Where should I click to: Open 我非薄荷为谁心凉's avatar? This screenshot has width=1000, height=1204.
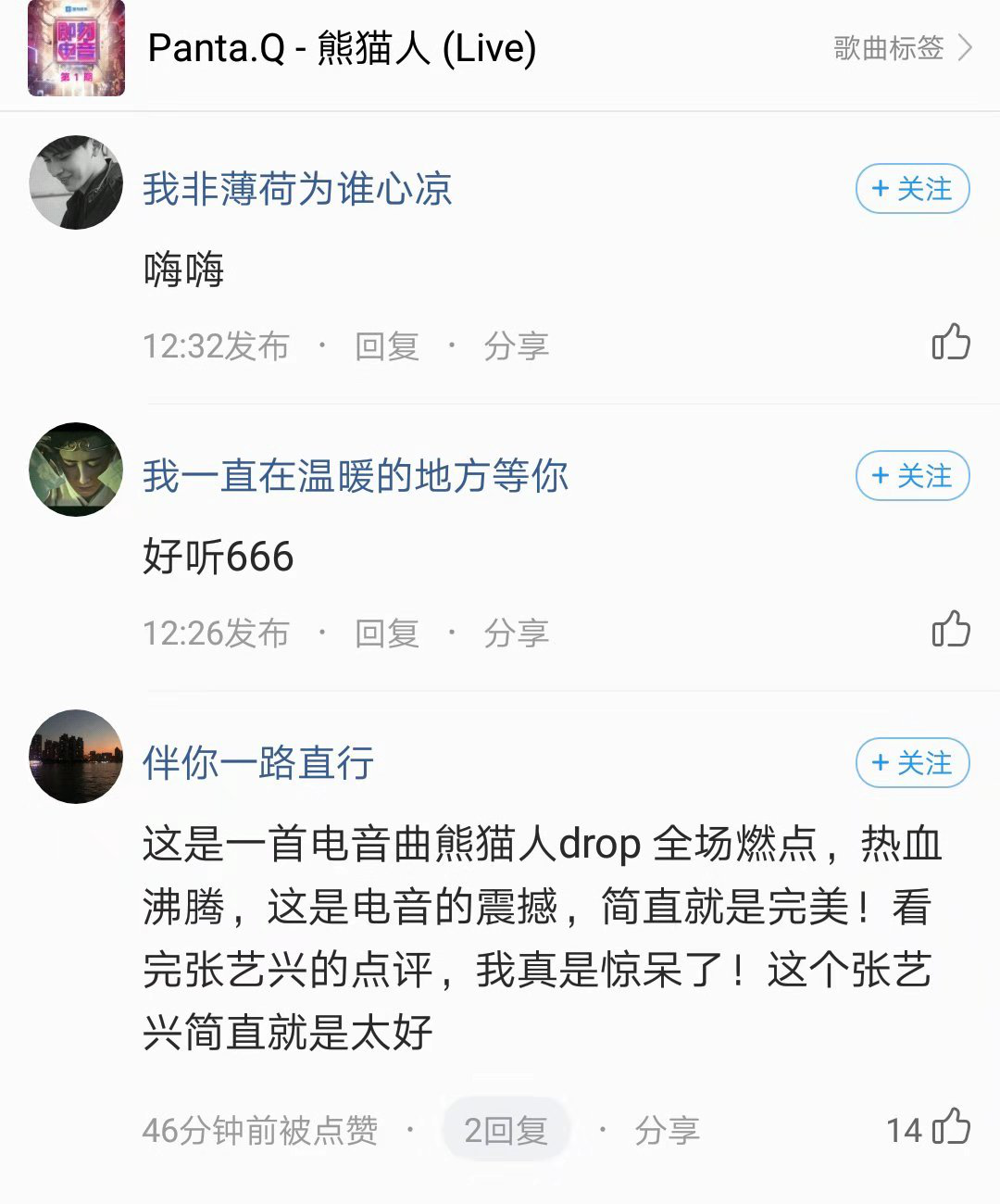pos(76,182)
